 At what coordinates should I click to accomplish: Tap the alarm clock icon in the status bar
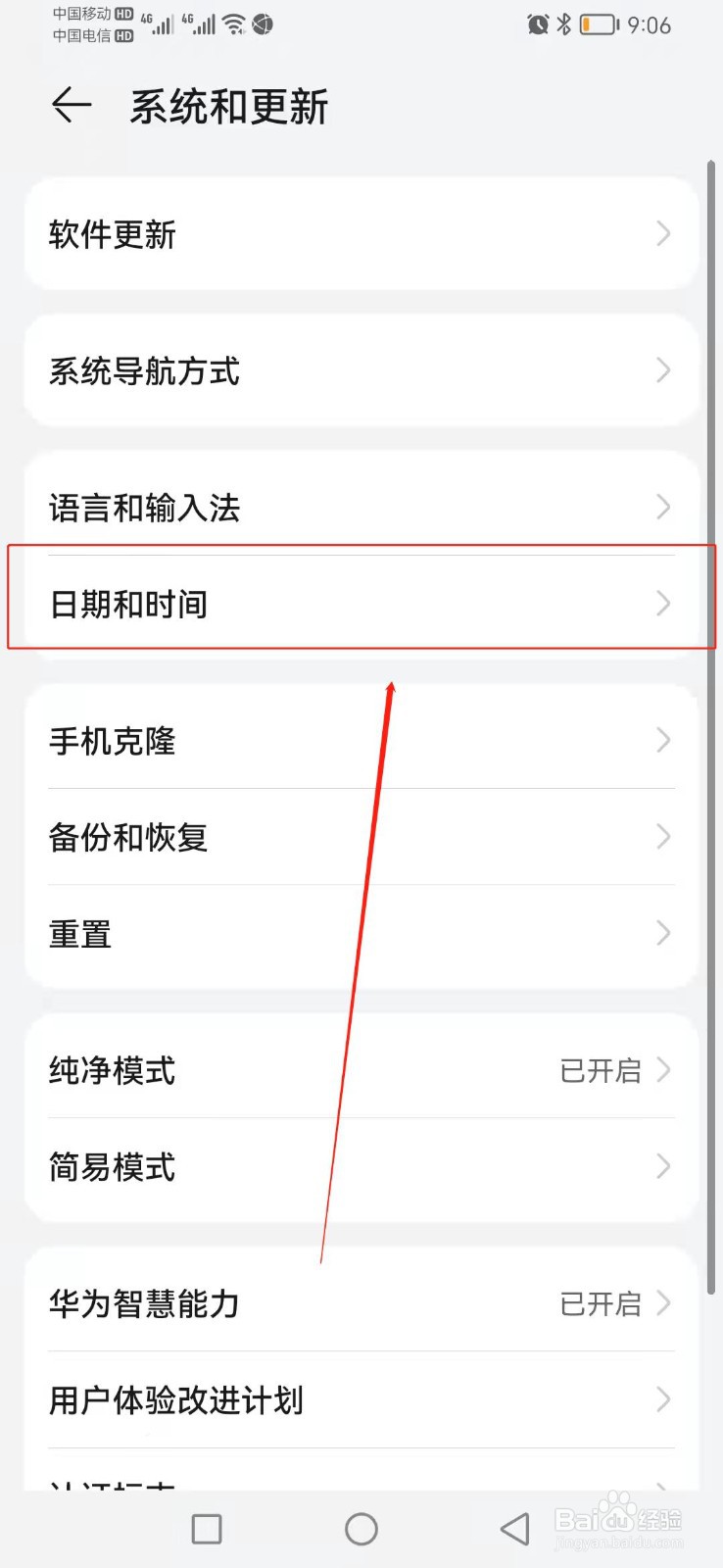coord(537,25)
